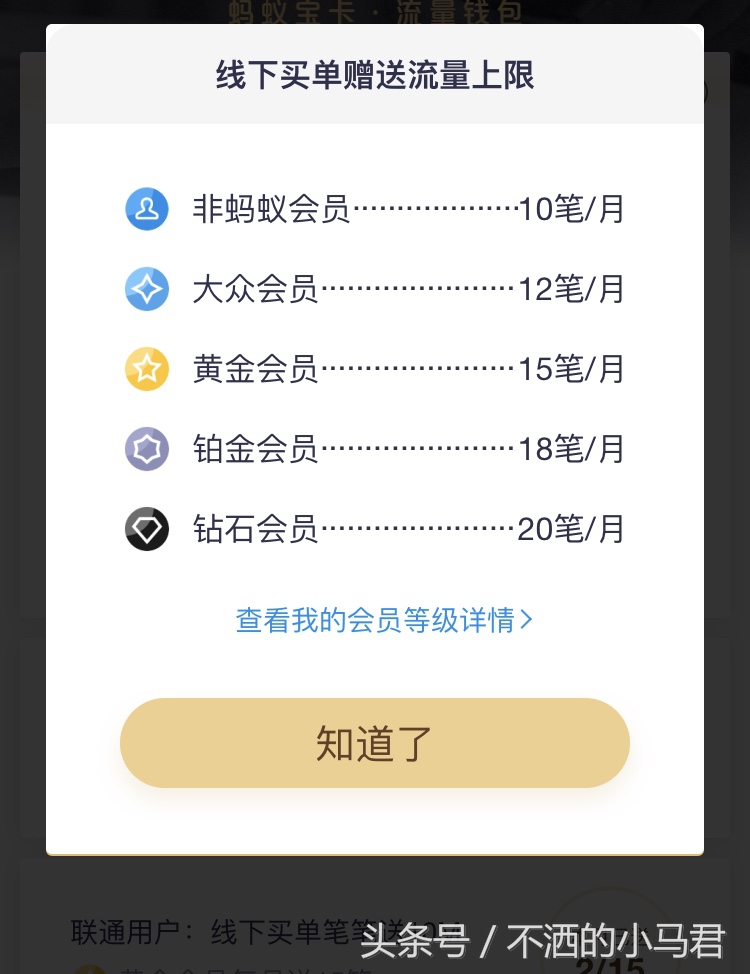This screenshot has width=750, height=974.
Task: Select the 18笔/月 platinum quota text
Action: coord(574,449)
